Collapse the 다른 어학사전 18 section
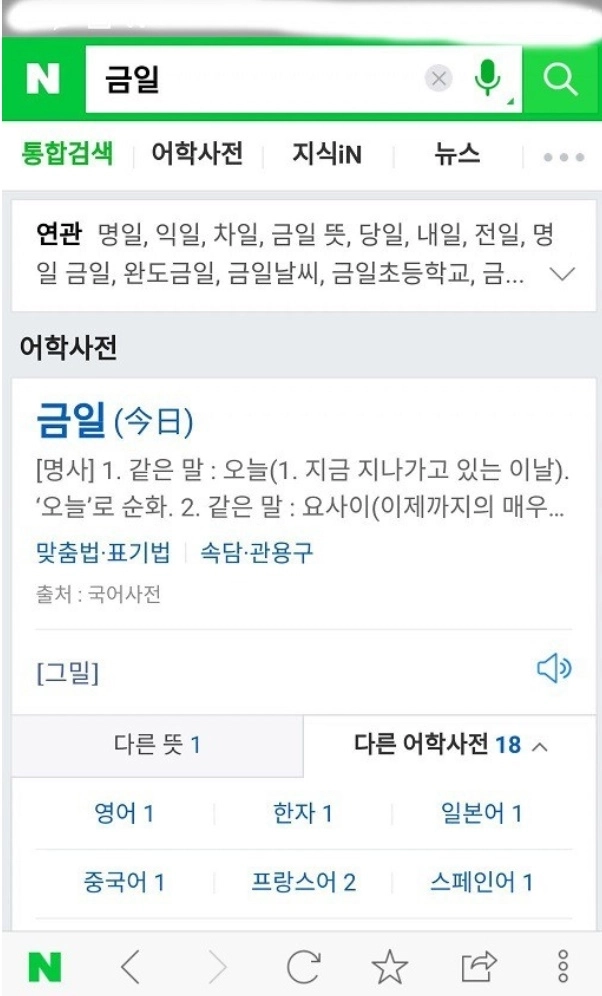This screenshot has height=996, width=602. [x=452, y=745]
